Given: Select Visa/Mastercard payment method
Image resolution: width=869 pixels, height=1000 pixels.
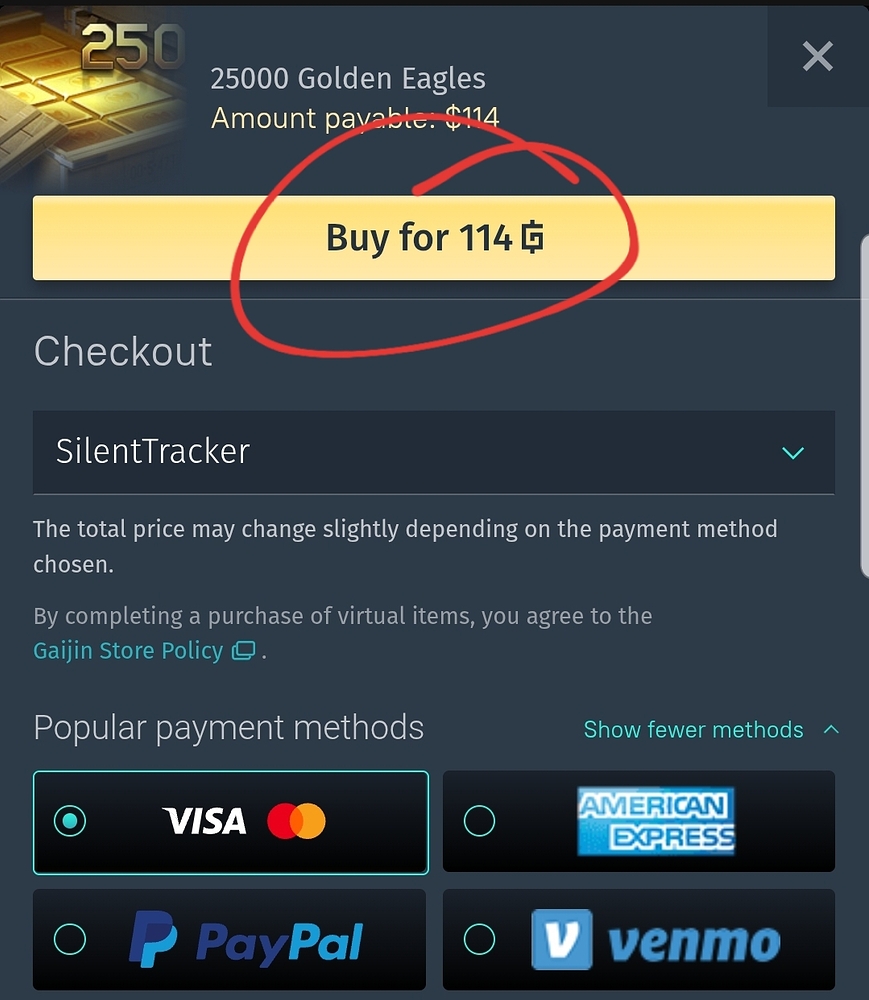Looking at the screenshot, I should [x=231, y=822].
